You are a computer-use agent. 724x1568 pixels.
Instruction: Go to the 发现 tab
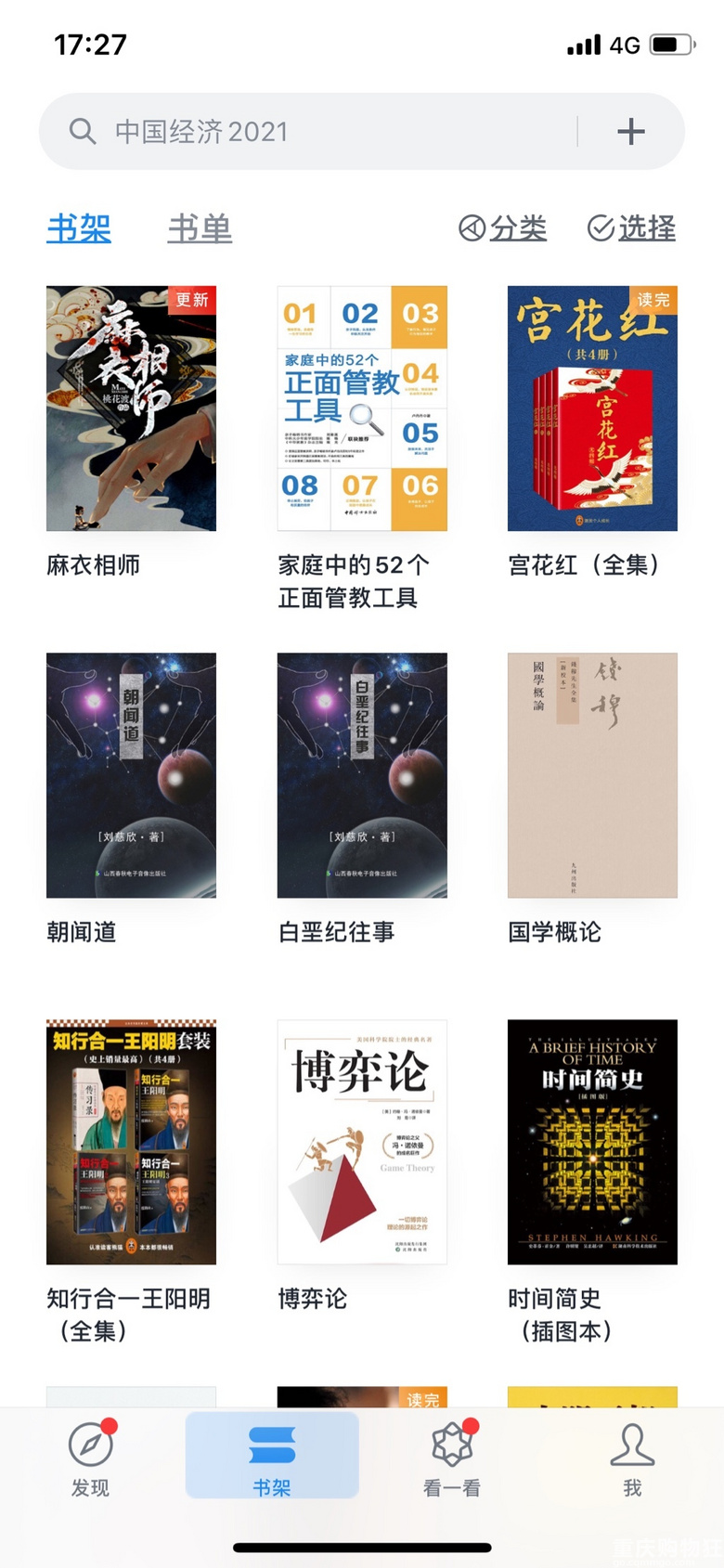coord(91,1459)
